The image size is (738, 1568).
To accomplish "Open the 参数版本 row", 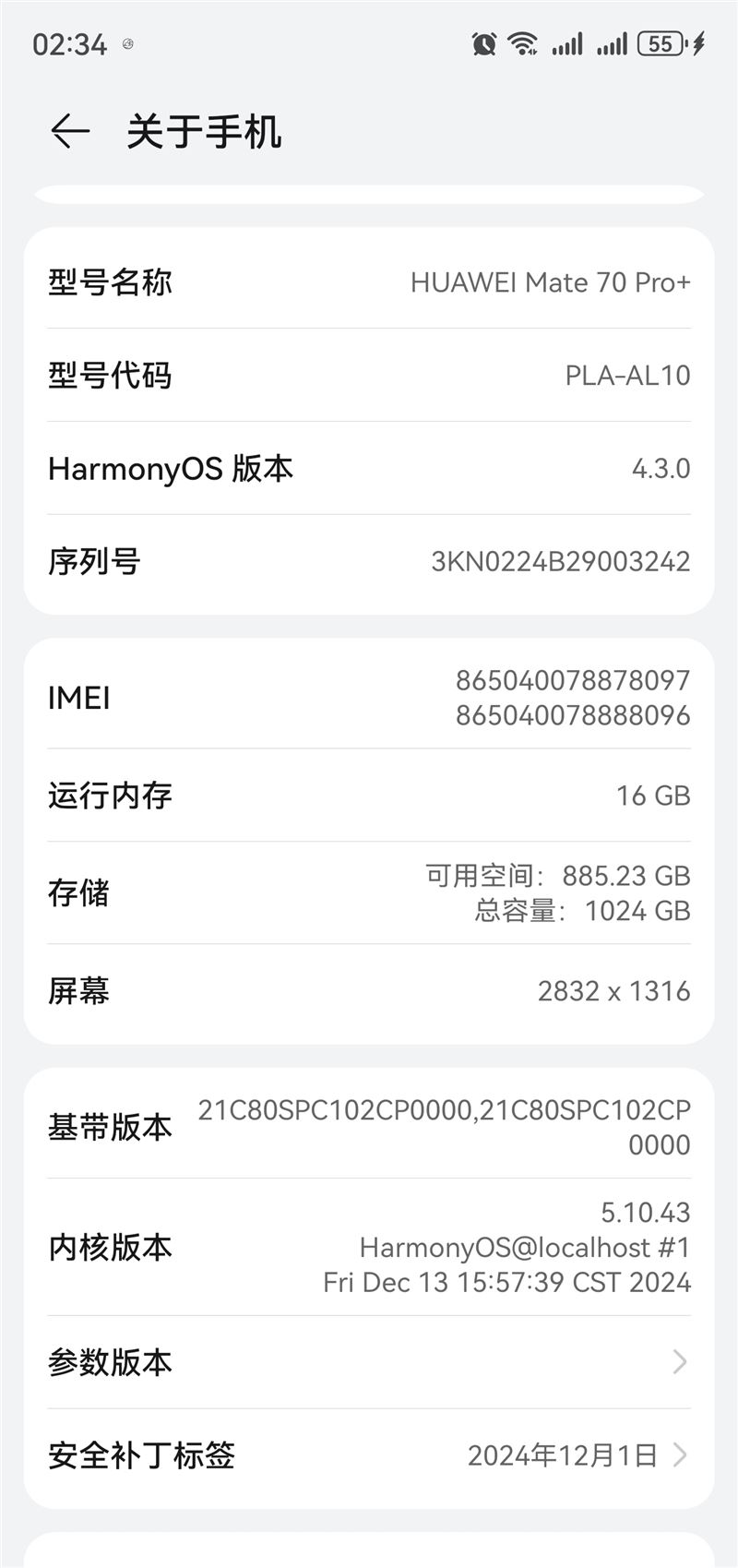I will click(369, 1362).
